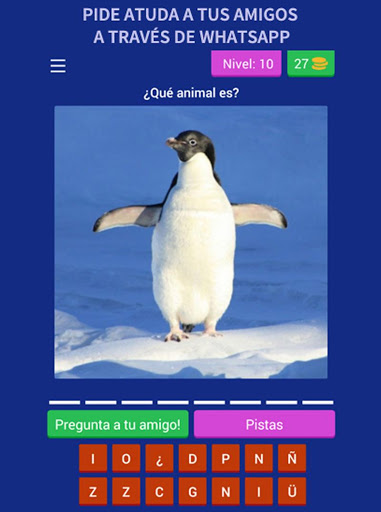Open Pistas for hints
Screen dimensions: 381x512
click(264, 424)
